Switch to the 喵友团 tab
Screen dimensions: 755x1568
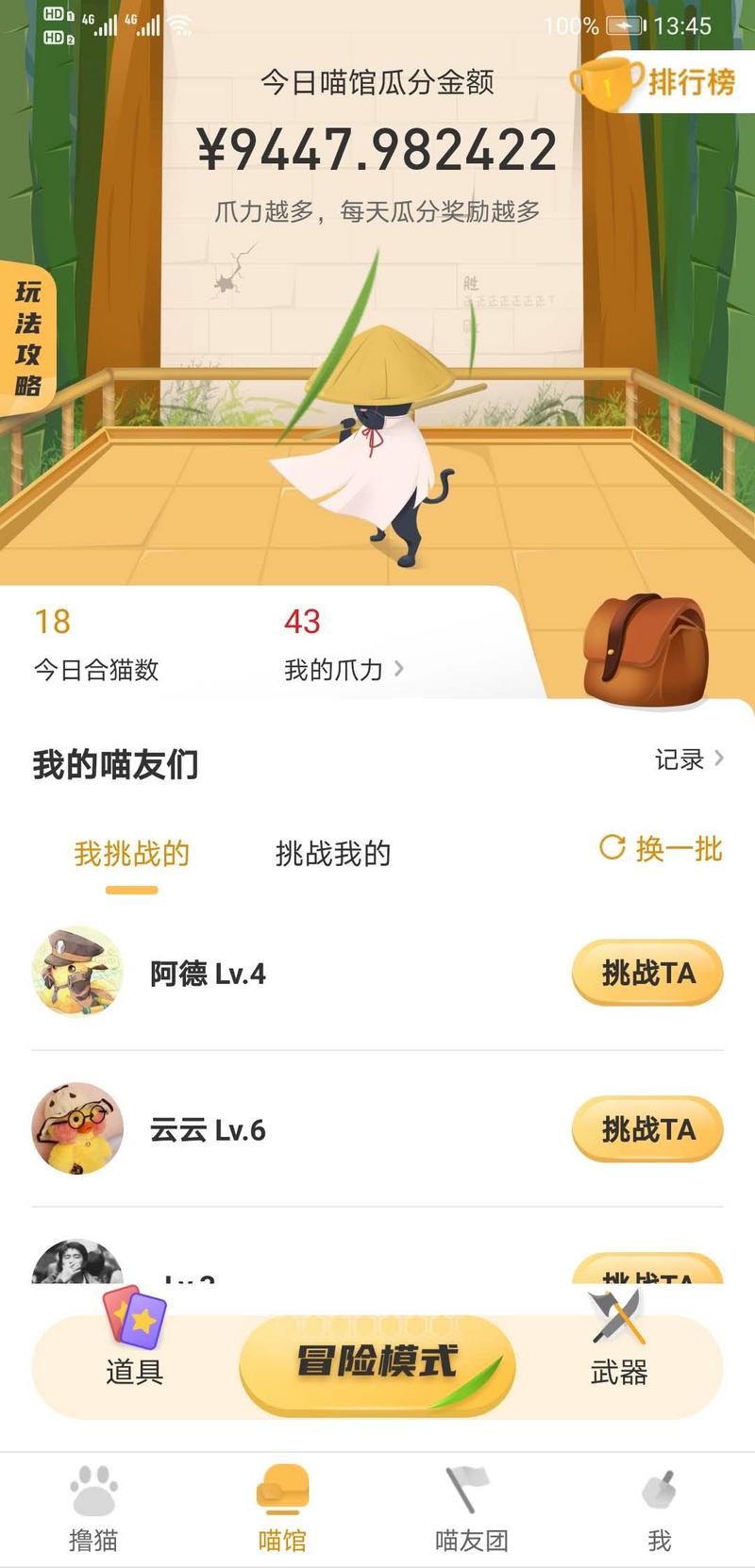pyautogui.click(x=471, y=1510)
